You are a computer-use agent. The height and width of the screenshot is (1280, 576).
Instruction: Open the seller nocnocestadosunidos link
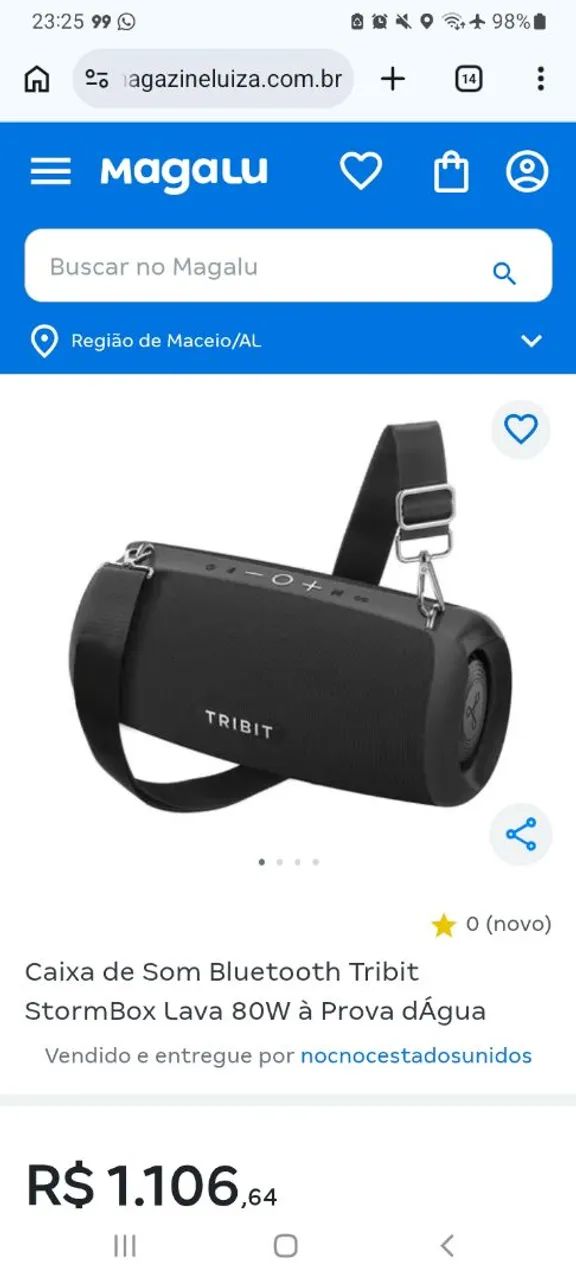coord(416,1056)
